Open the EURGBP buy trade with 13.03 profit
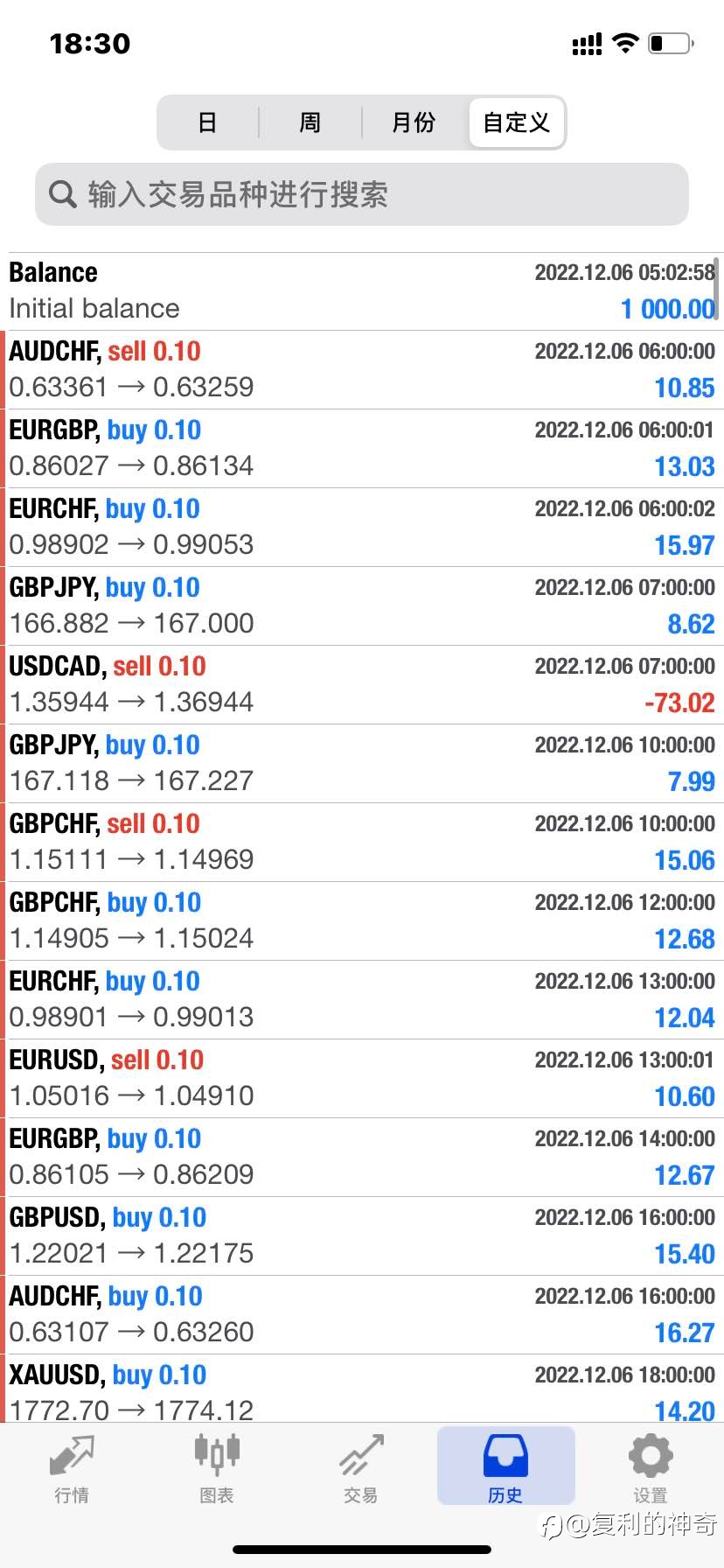The width and height of the screenshot is (724, 1568). [x=362, y=449]
